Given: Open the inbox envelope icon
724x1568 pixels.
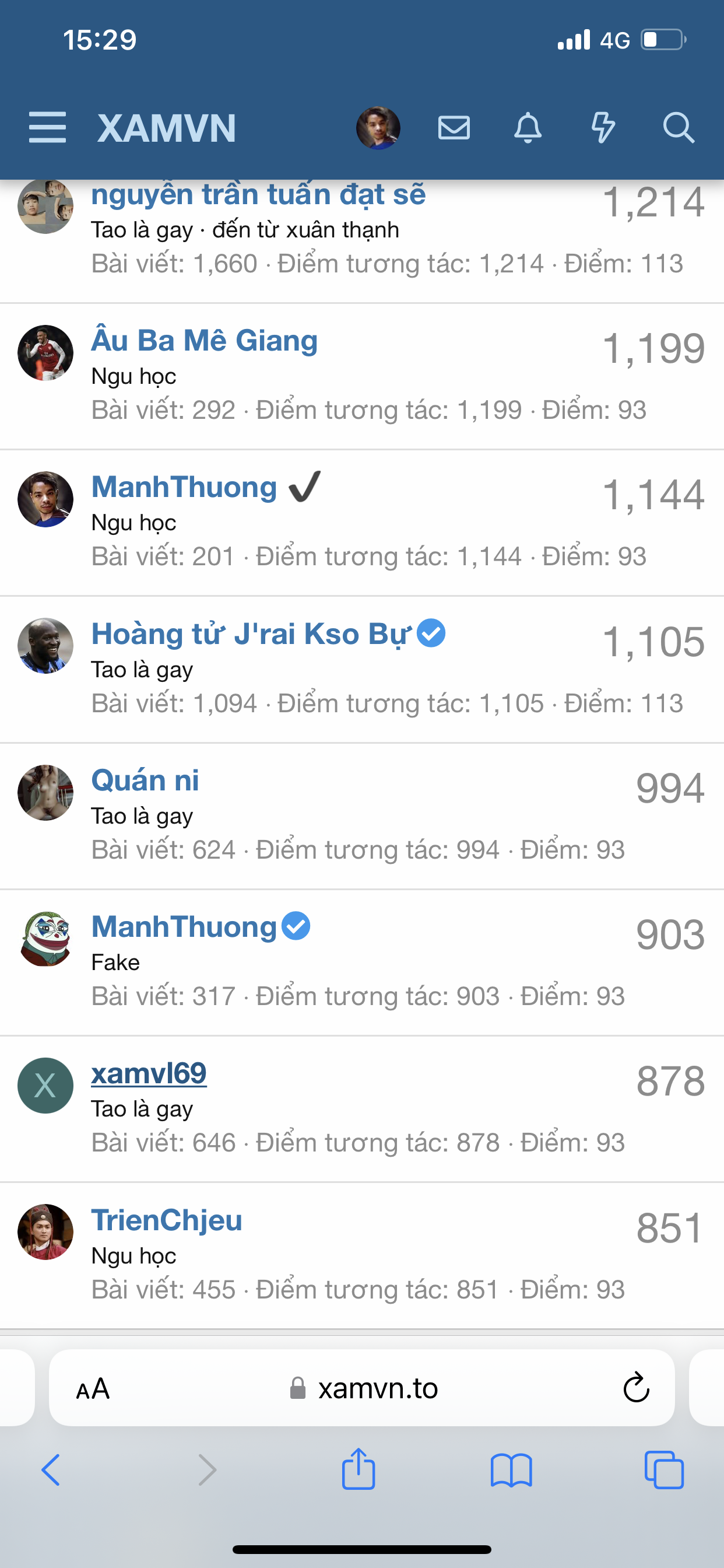Looking at the screenshot, I should point(454,128).
